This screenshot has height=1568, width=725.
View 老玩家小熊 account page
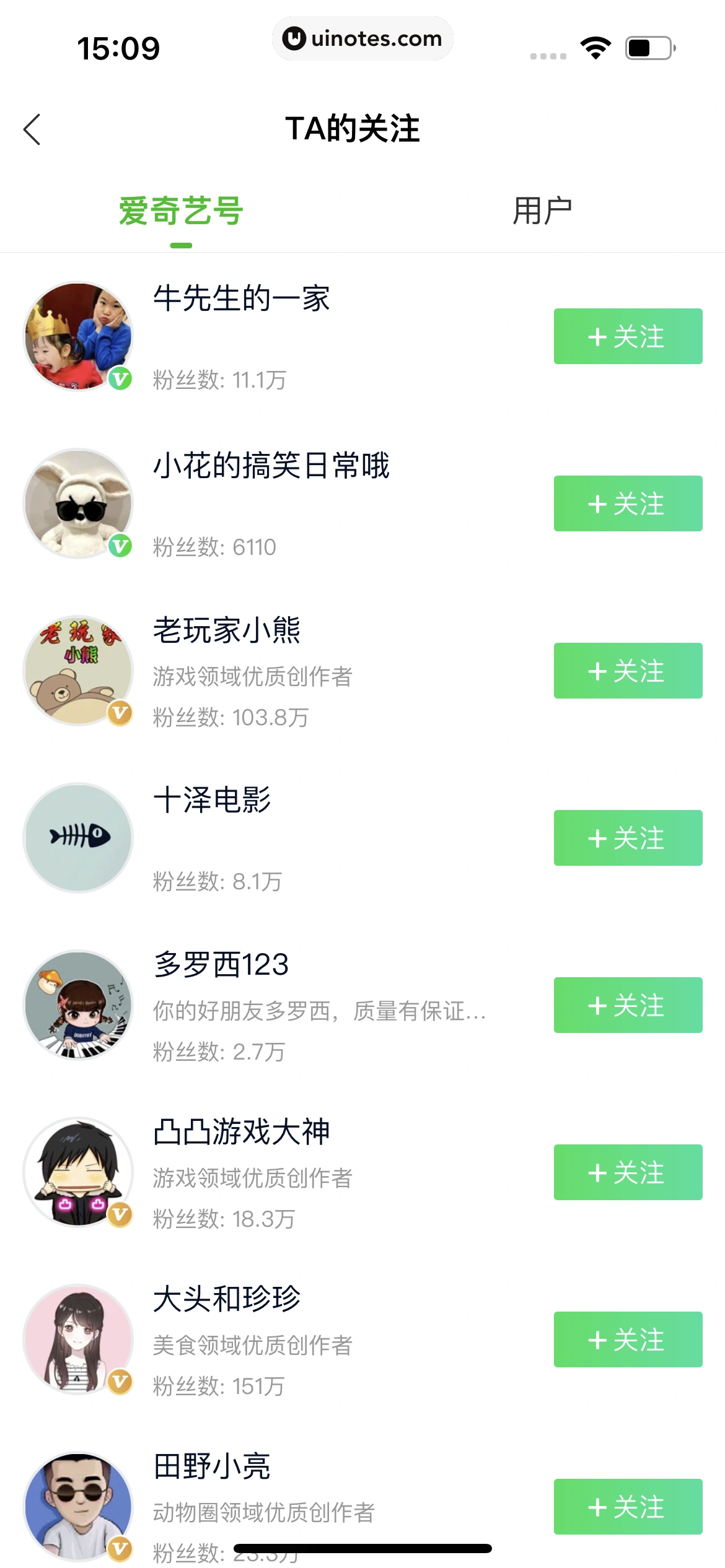(x=227, y=632)
